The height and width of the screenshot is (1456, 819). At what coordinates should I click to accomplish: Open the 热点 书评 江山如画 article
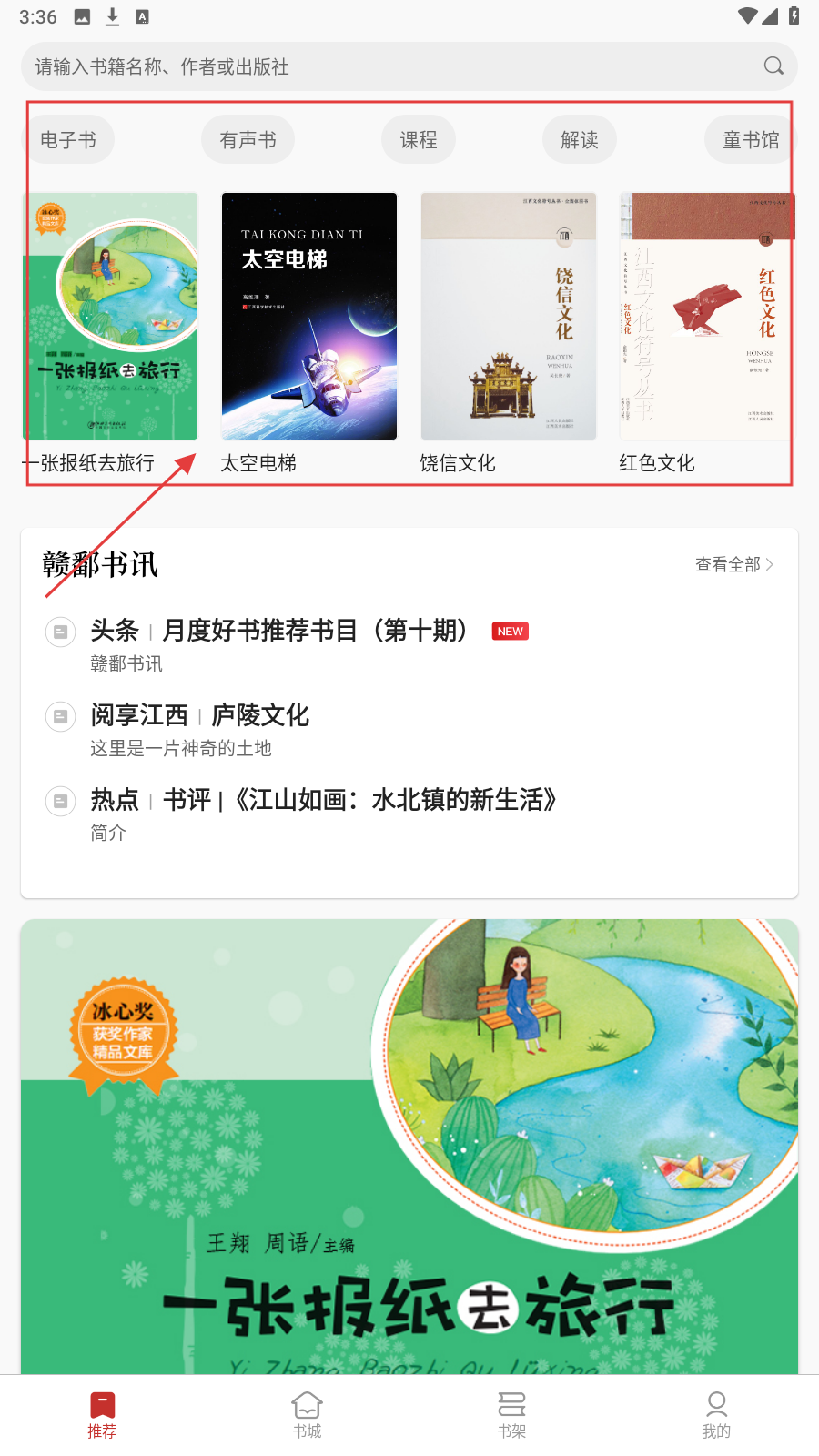[323, 800]
